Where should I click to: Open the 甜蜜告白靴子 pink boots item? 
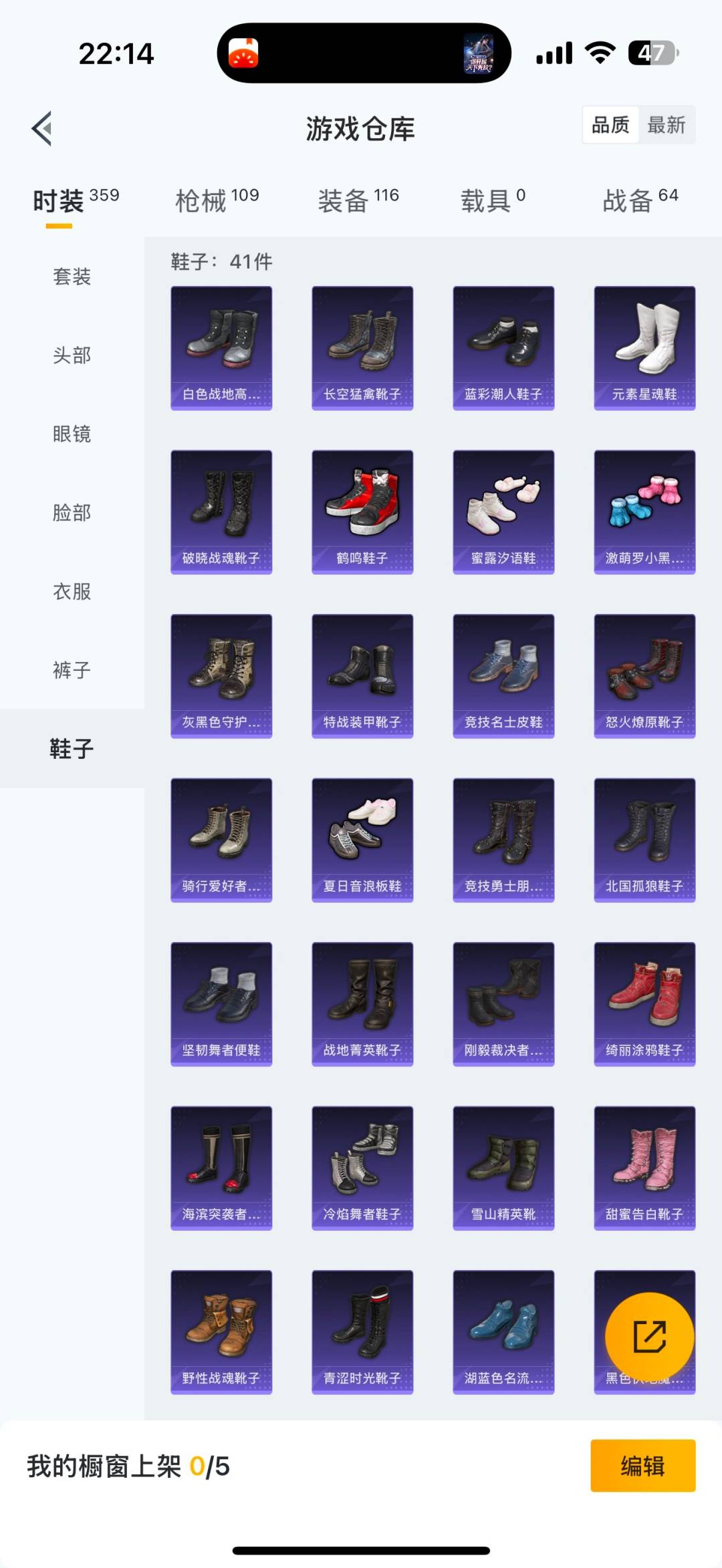tap(644, 1169)
